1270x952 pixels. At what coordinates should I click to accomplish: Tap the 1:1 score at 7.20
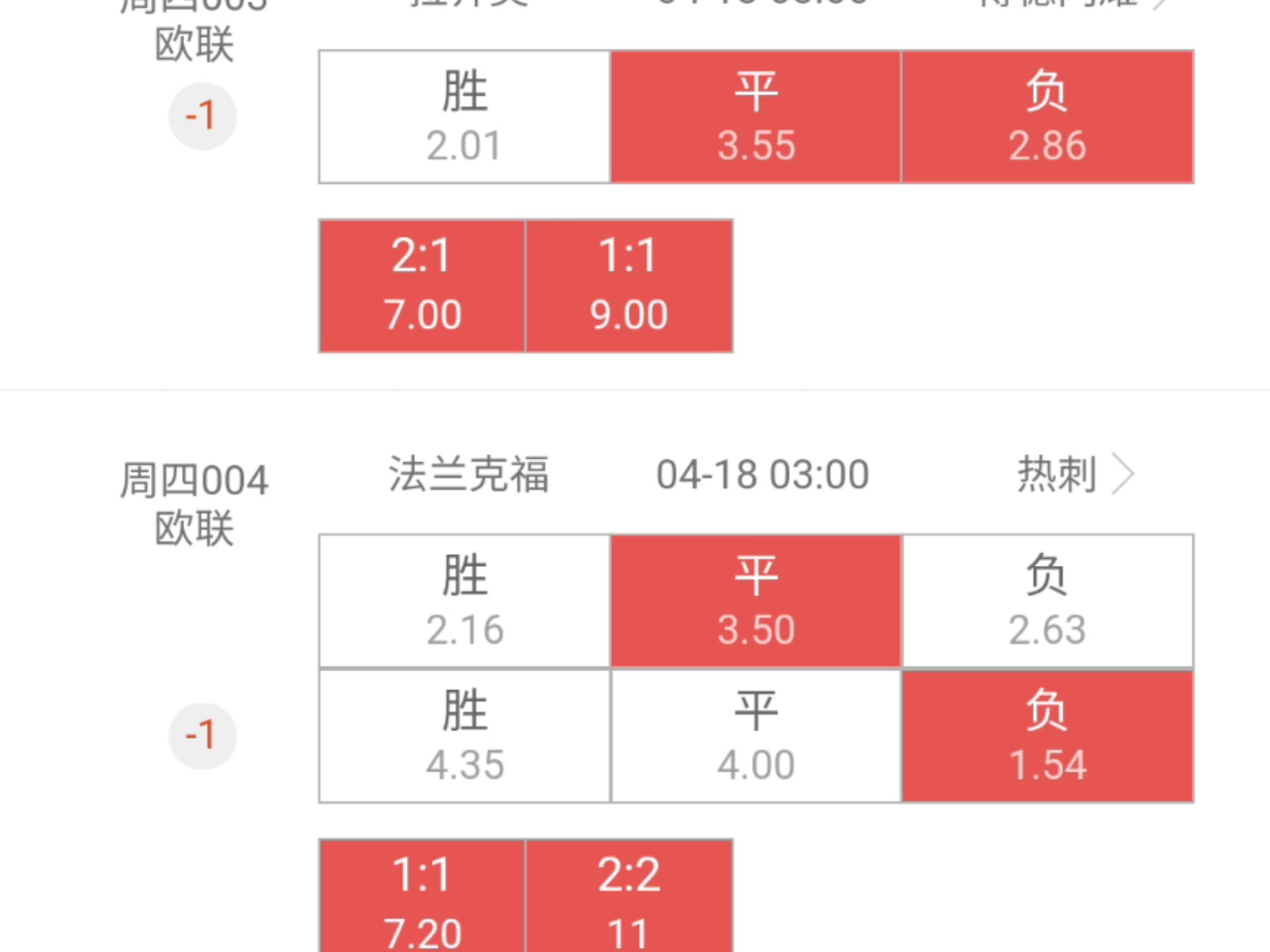tap(422, 899)
